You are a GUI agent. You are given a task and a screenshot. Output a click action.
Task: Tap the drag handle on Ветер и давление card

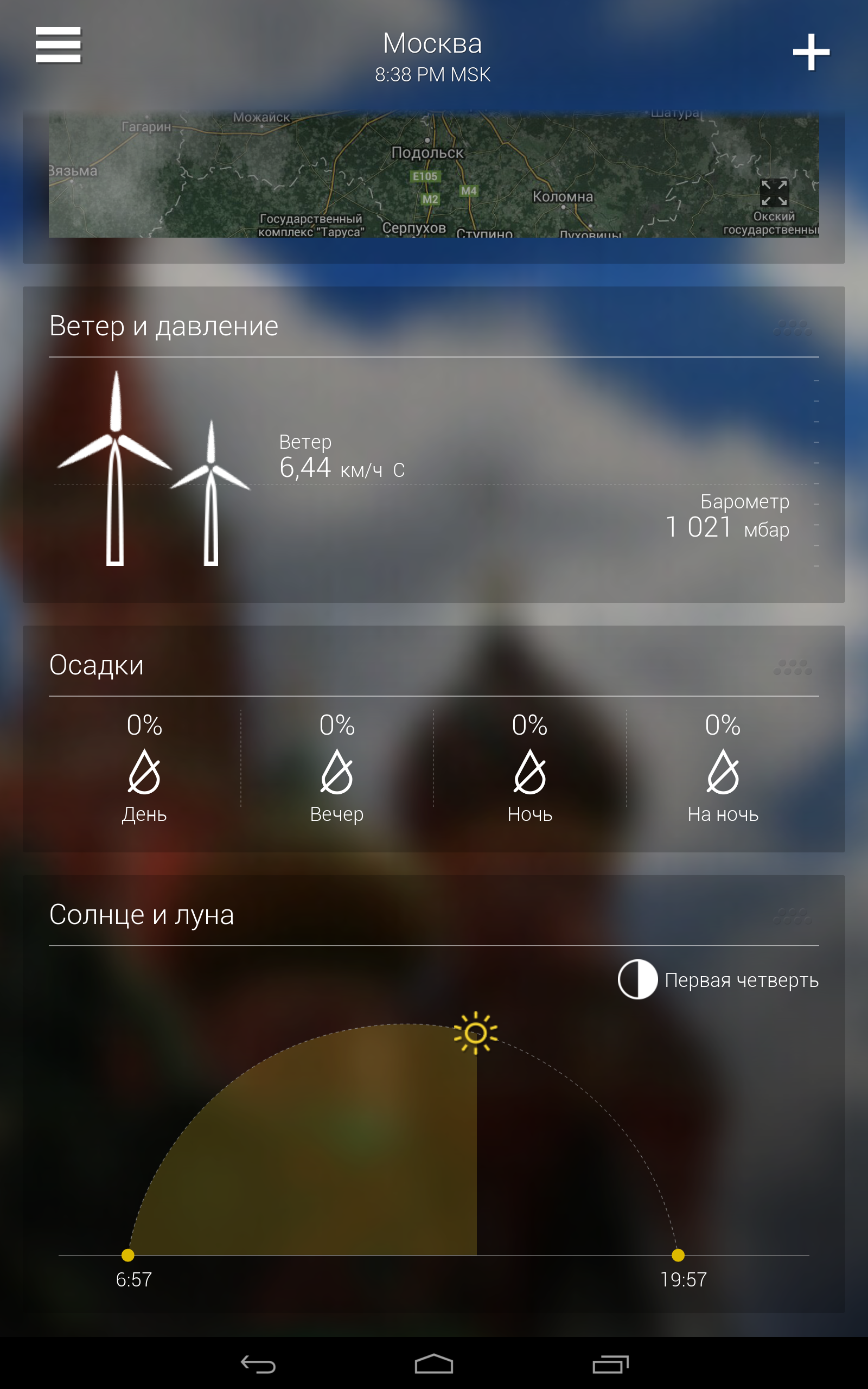[792, 328]
